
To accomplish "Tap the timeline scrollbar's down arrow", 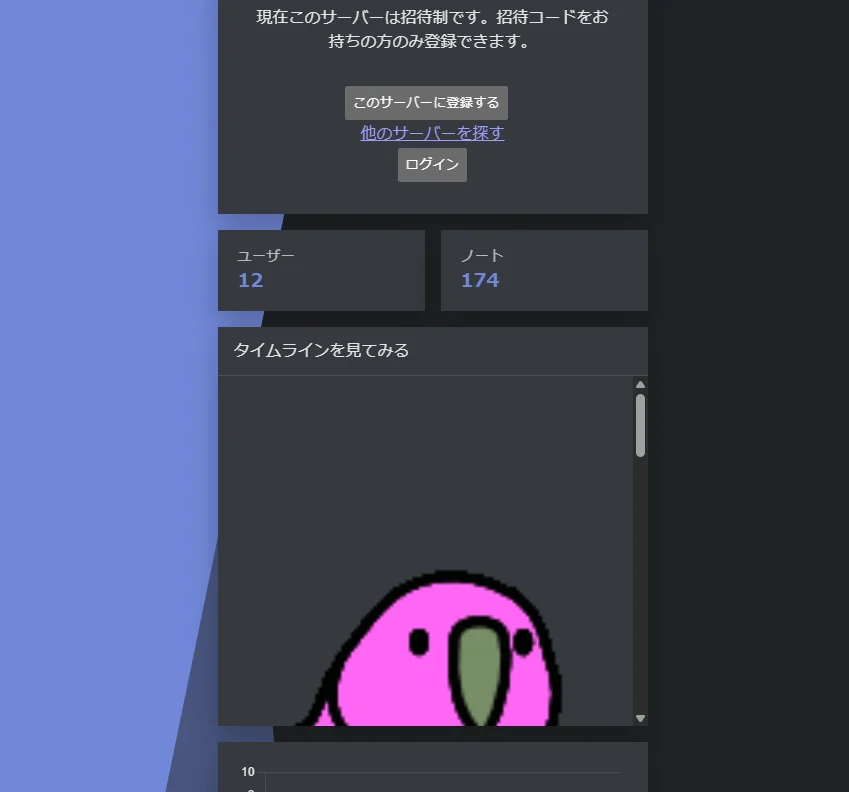I will 640,718.
